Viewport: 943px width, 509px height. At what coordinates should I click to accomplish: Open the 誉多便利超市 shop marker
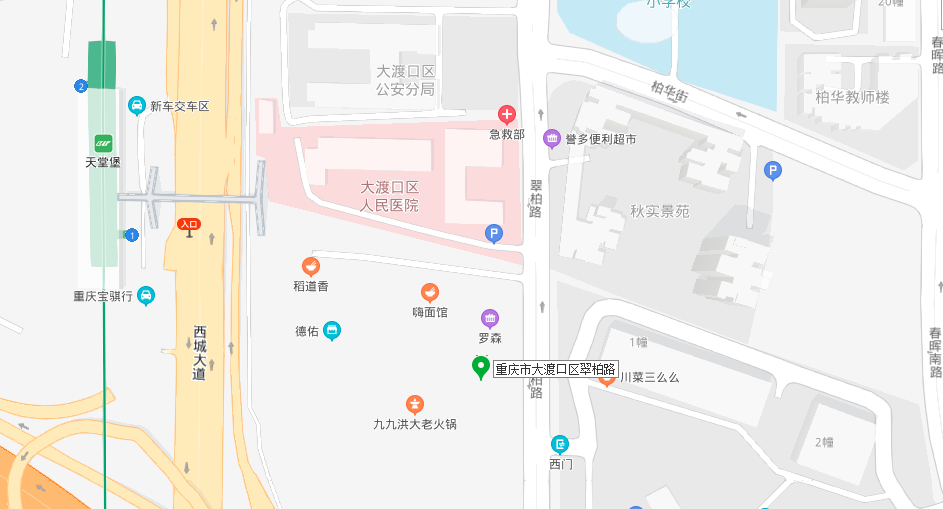click(551, 139)
